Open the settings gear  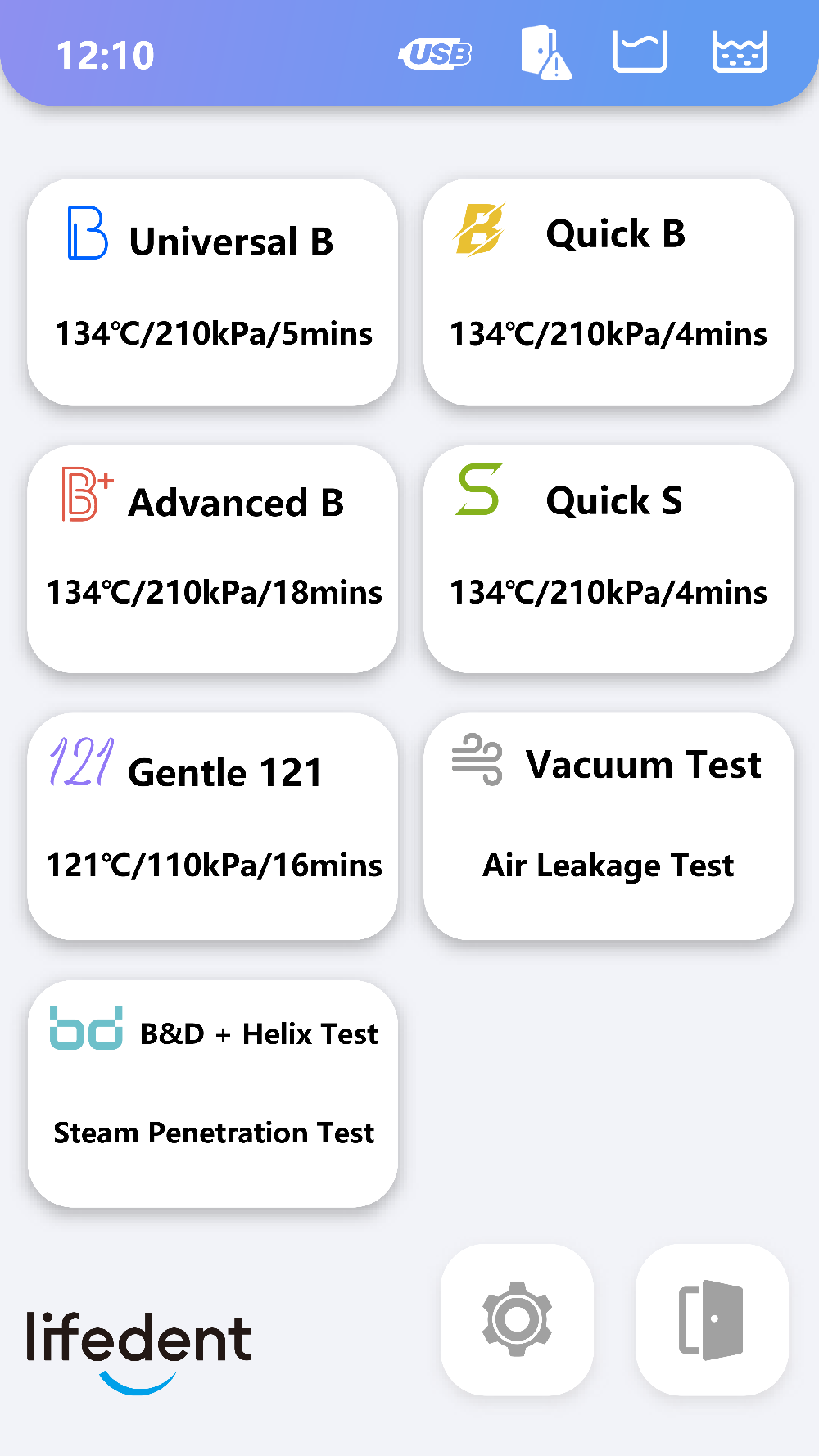(x=517, y=1320)
